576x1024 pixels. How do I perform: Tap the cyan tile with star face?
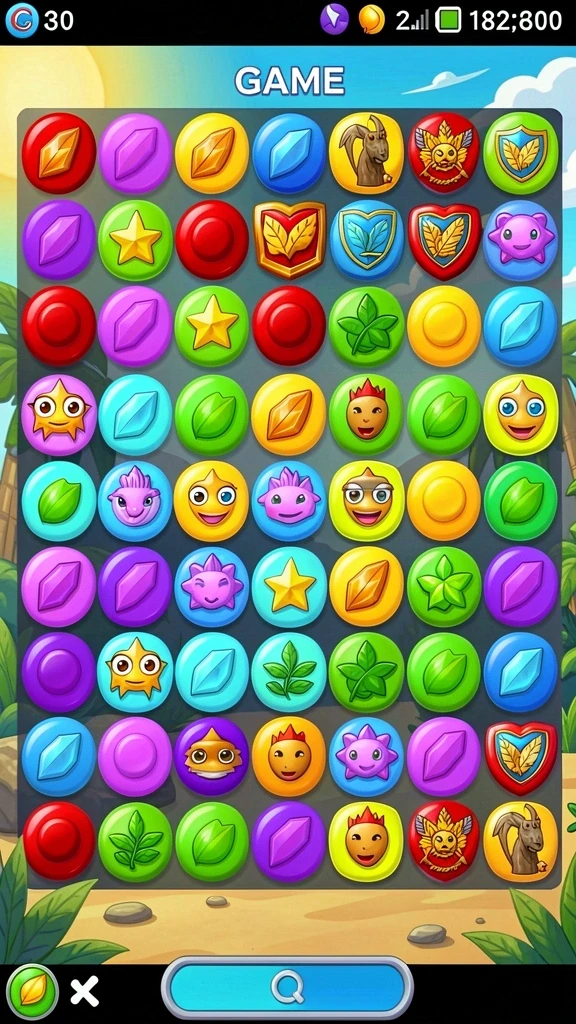(135, 672)
